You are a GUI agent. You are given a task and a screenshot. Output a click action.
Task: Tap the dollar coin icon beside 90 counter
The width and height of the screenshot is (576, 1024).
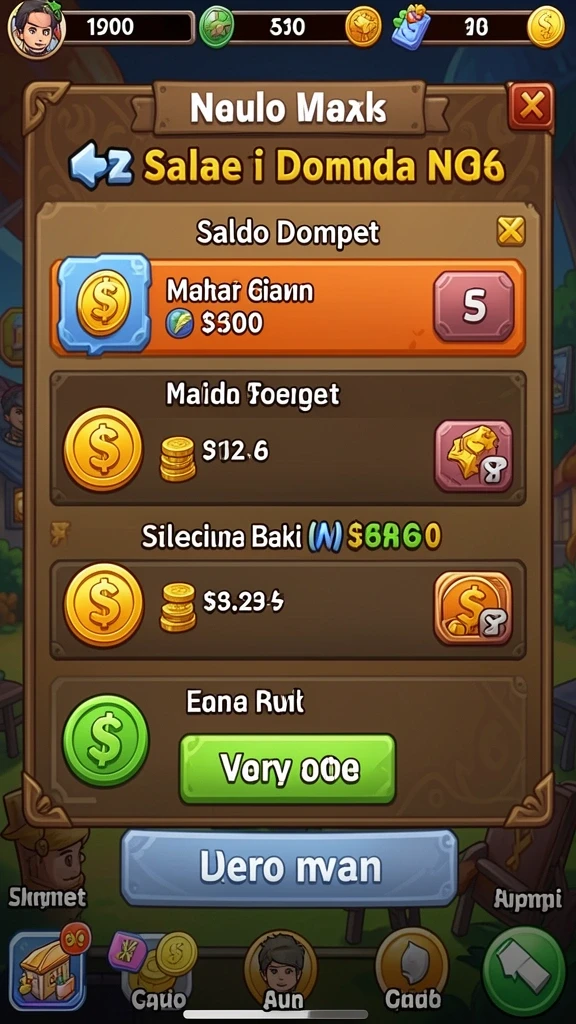[545, 27]
